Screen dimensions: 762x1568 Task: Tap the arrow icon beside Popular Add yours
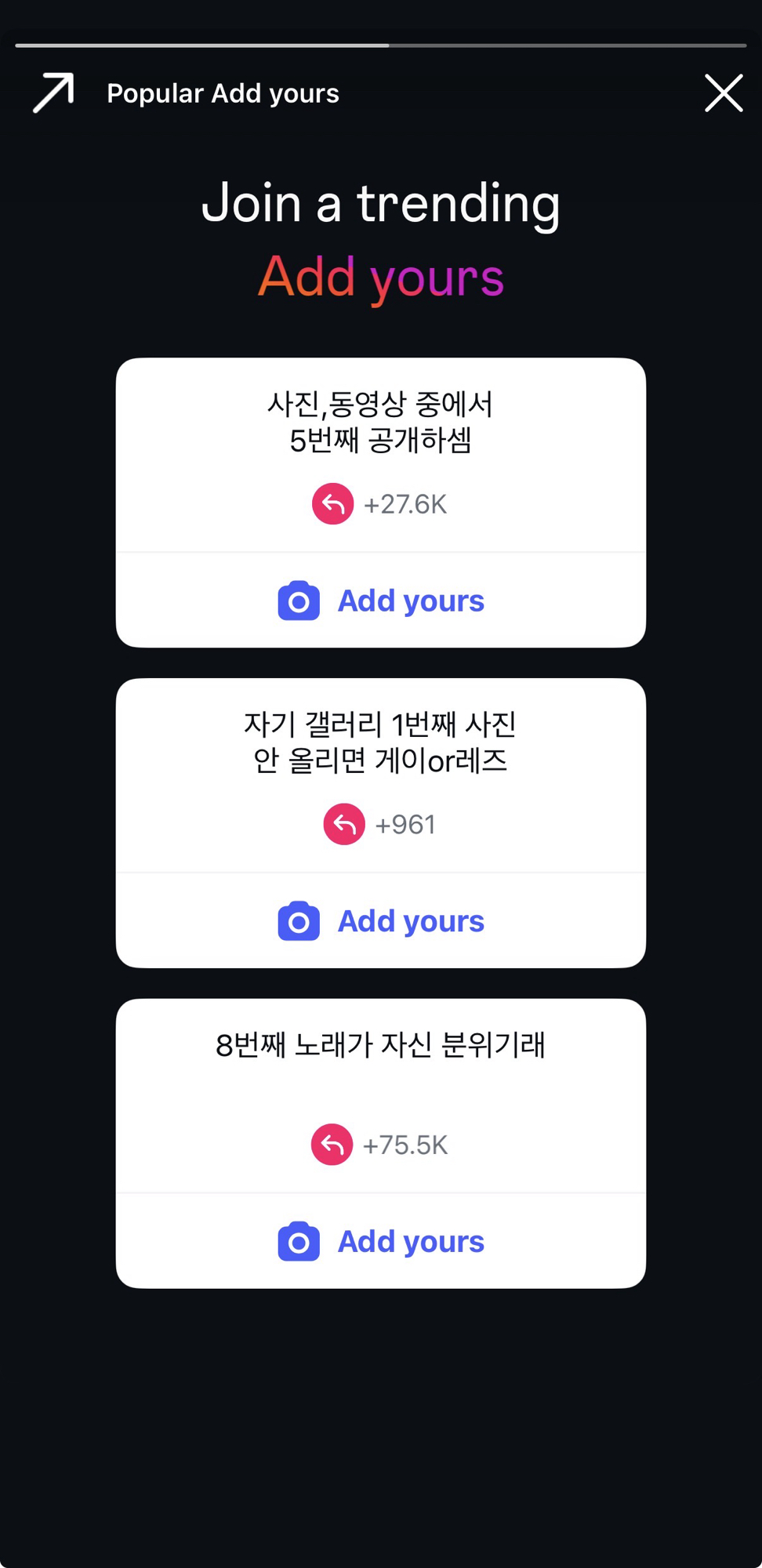(x=53, y=93)
